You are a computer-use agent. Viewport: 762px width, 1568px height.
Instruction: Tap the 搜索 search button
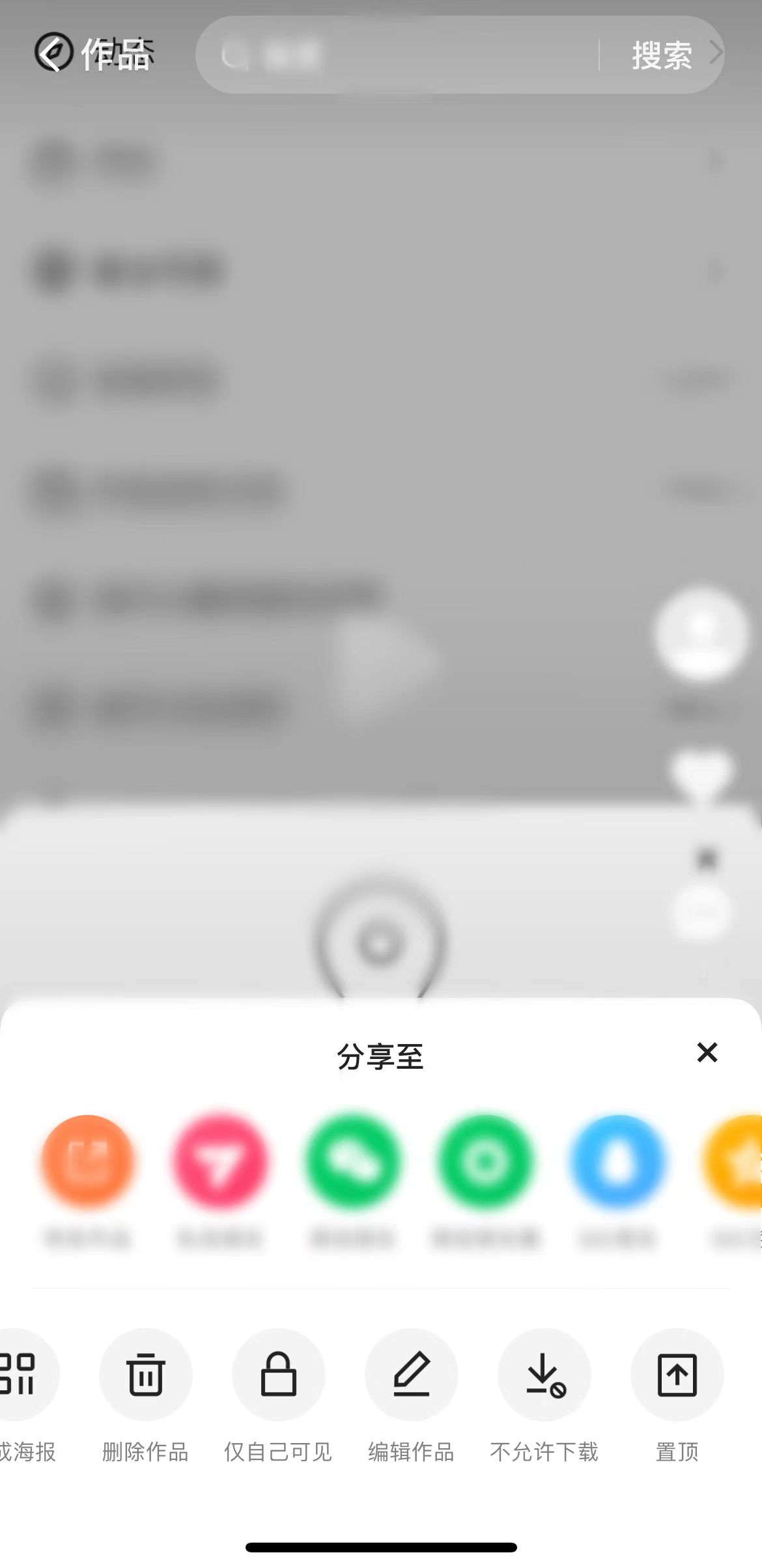(662, 56)
